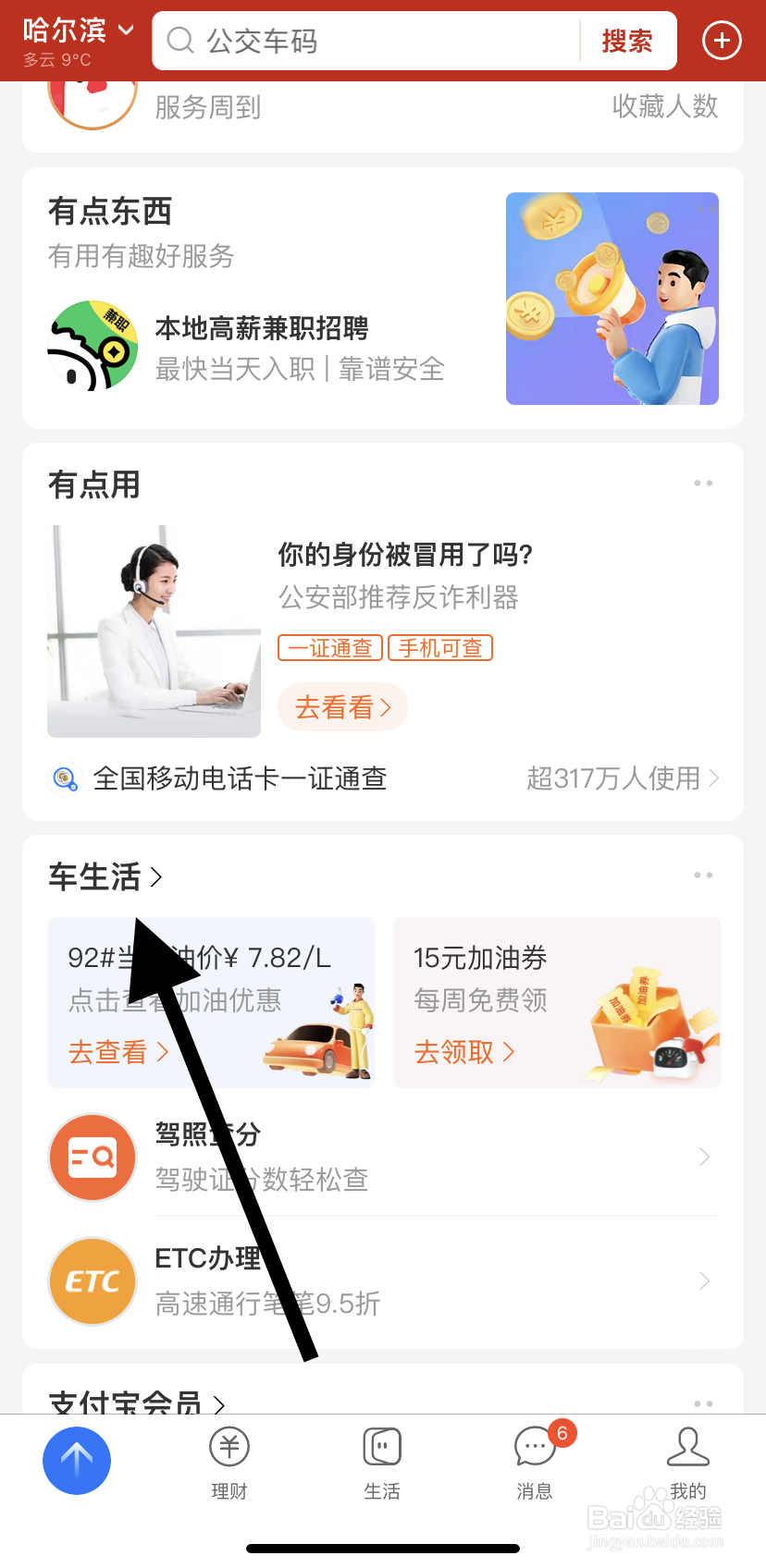Expand the ETC办理 row arrow

tap(705, 1281)
